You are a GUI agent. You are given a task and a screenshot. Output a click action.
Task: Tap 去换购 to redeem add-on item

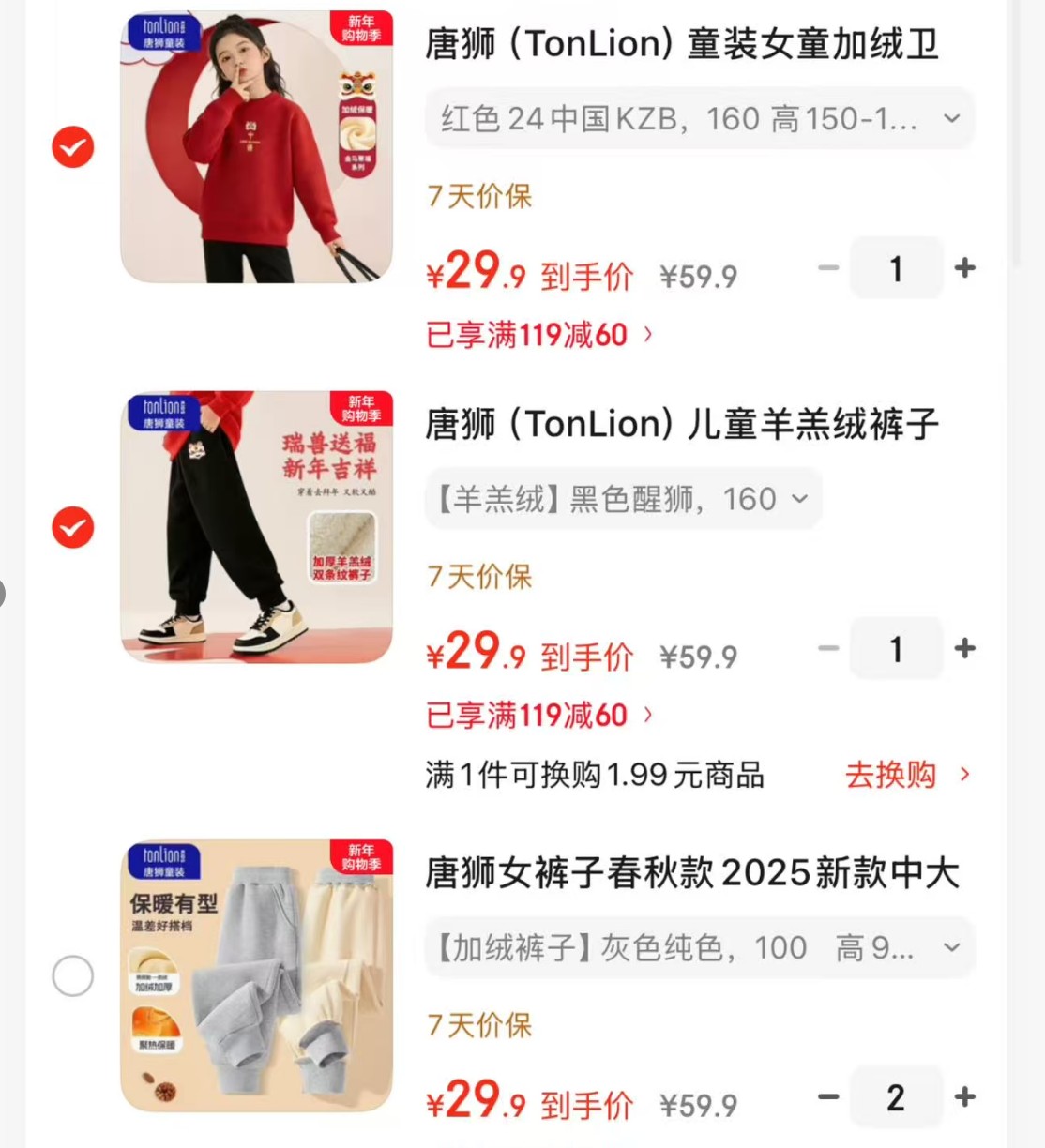pyautogui.click(x=906, y=775)
